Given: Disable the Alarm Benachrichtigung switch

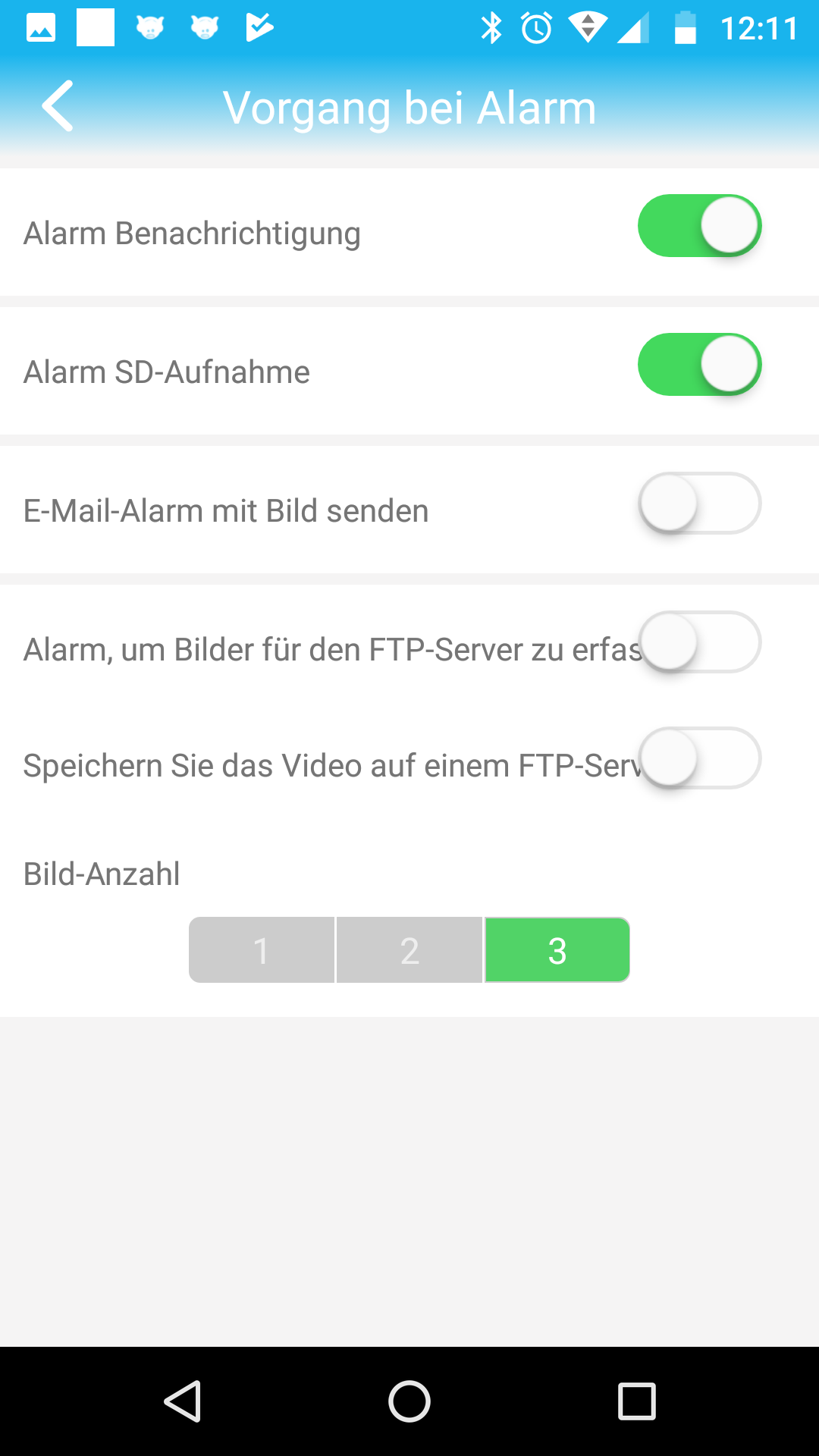Looking at the screenshot, I should pyautogui.click(x=699, y=226).
